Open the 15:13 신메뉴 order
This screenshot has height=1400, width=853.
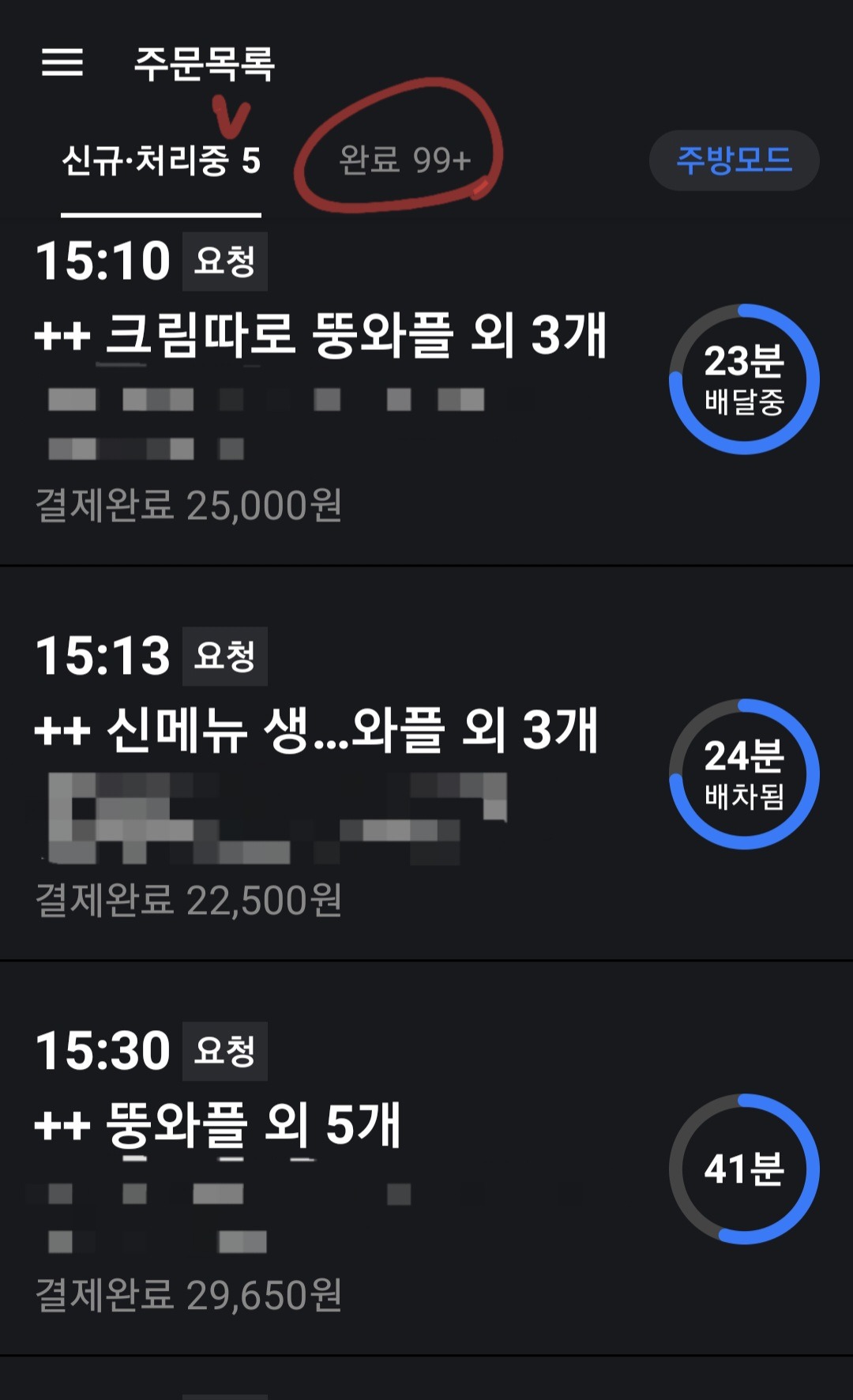(x=316, y=730)
